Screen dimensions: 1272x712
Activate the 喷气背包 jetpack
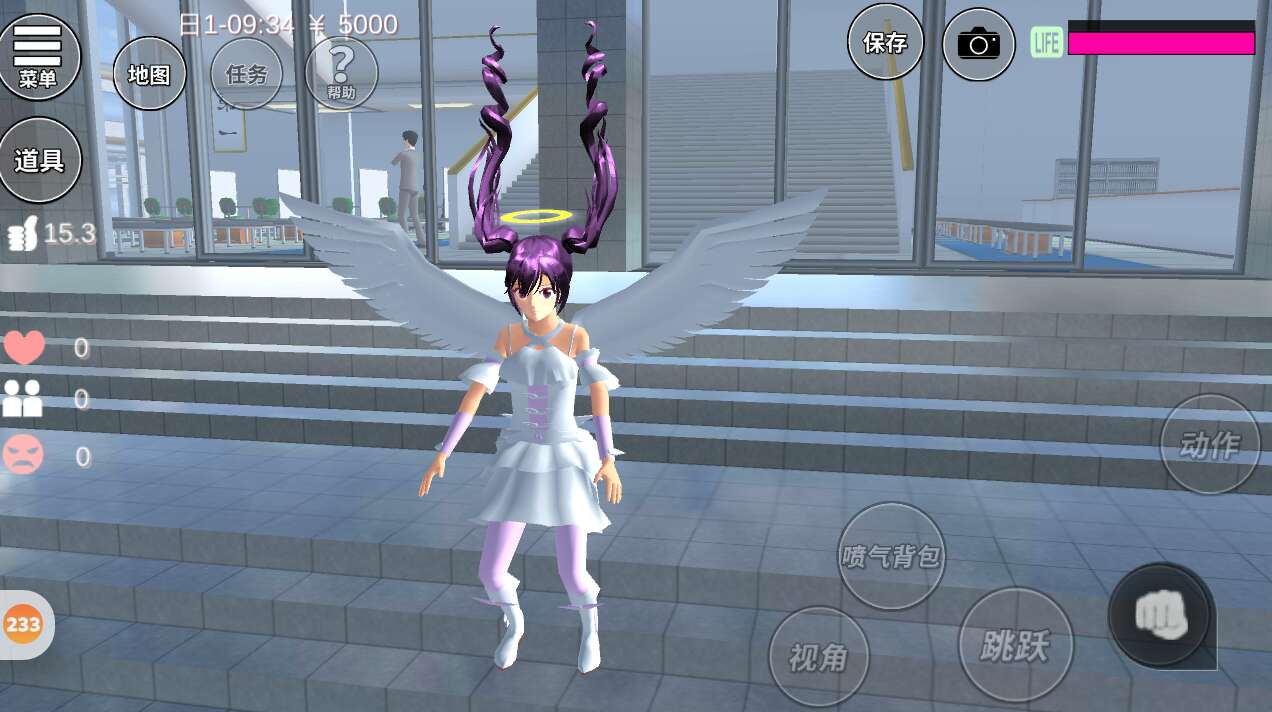click(890, 556)
